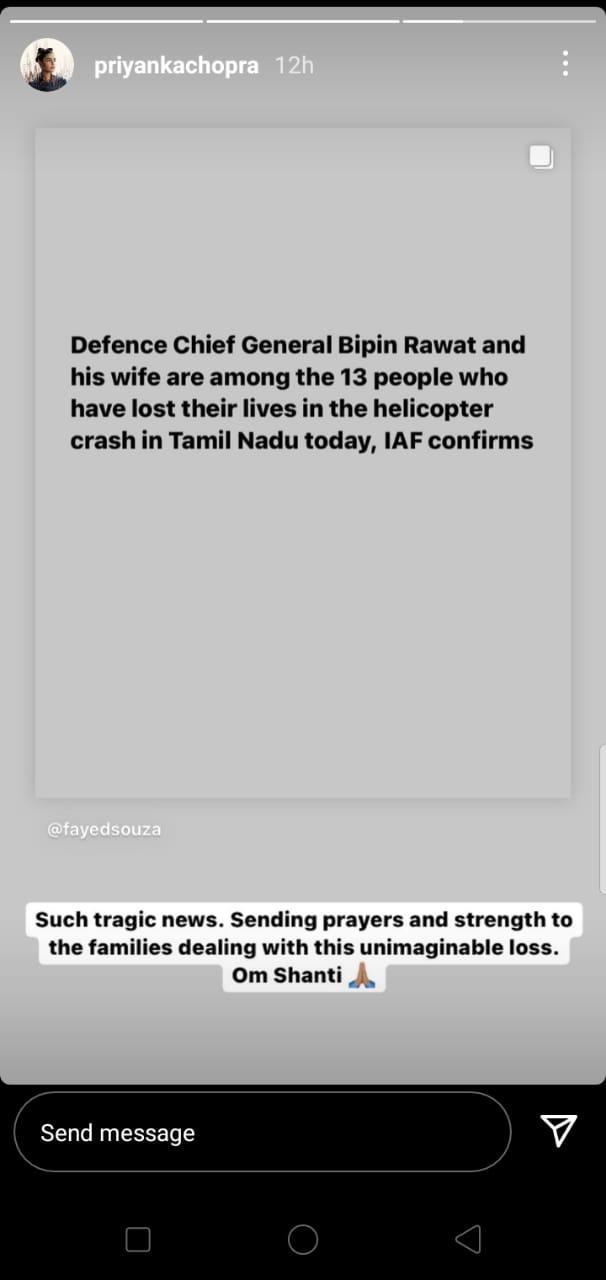This screenshot has height=1280, width=606.
Task: Open the story's three-dot options menu
Action: pos(565,64)
